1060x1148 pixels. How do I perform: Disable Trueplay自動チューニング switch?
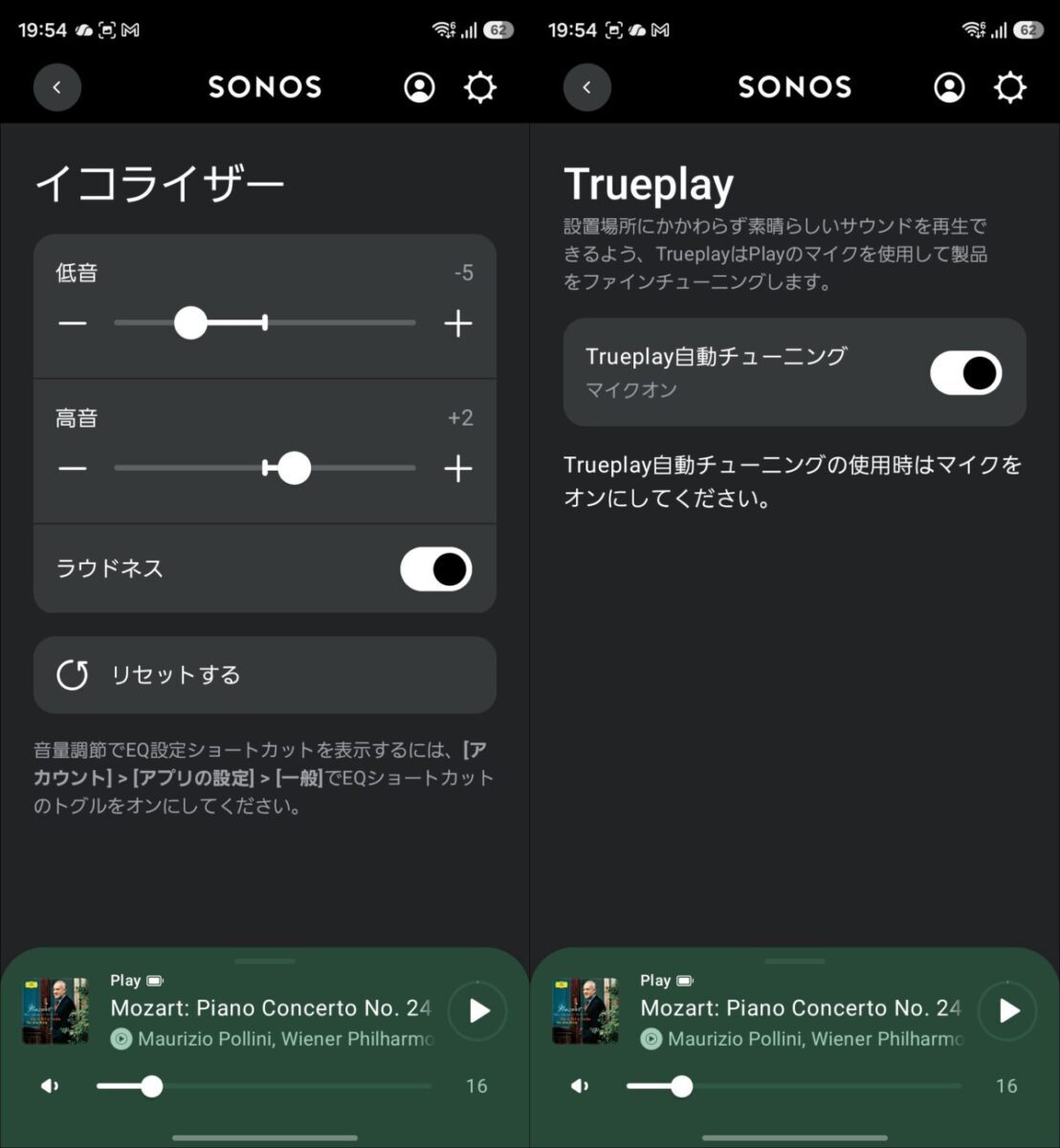pyautogui.click(x=966, y=373)
